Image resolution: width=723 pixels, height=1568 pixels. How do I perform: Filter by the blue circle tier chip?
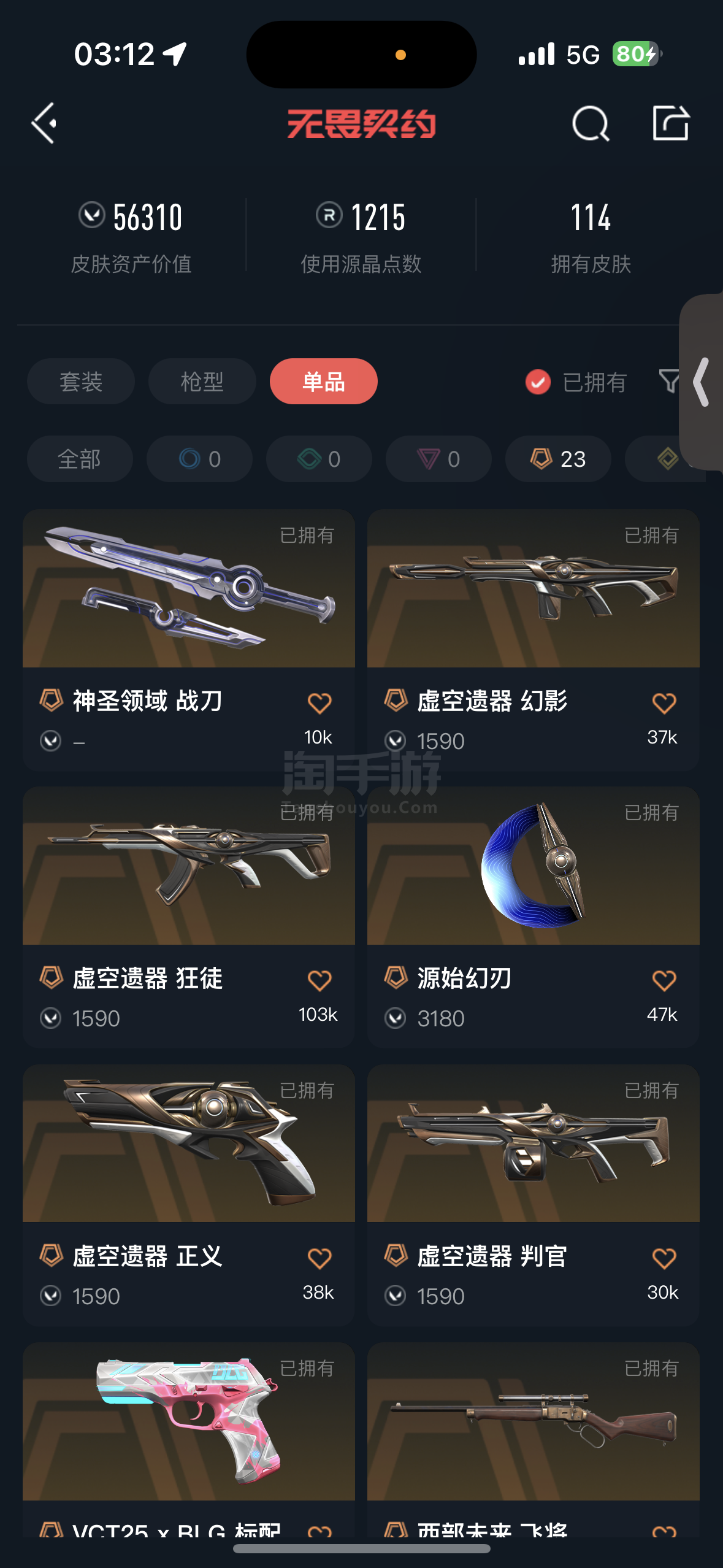tap(199, 459)
